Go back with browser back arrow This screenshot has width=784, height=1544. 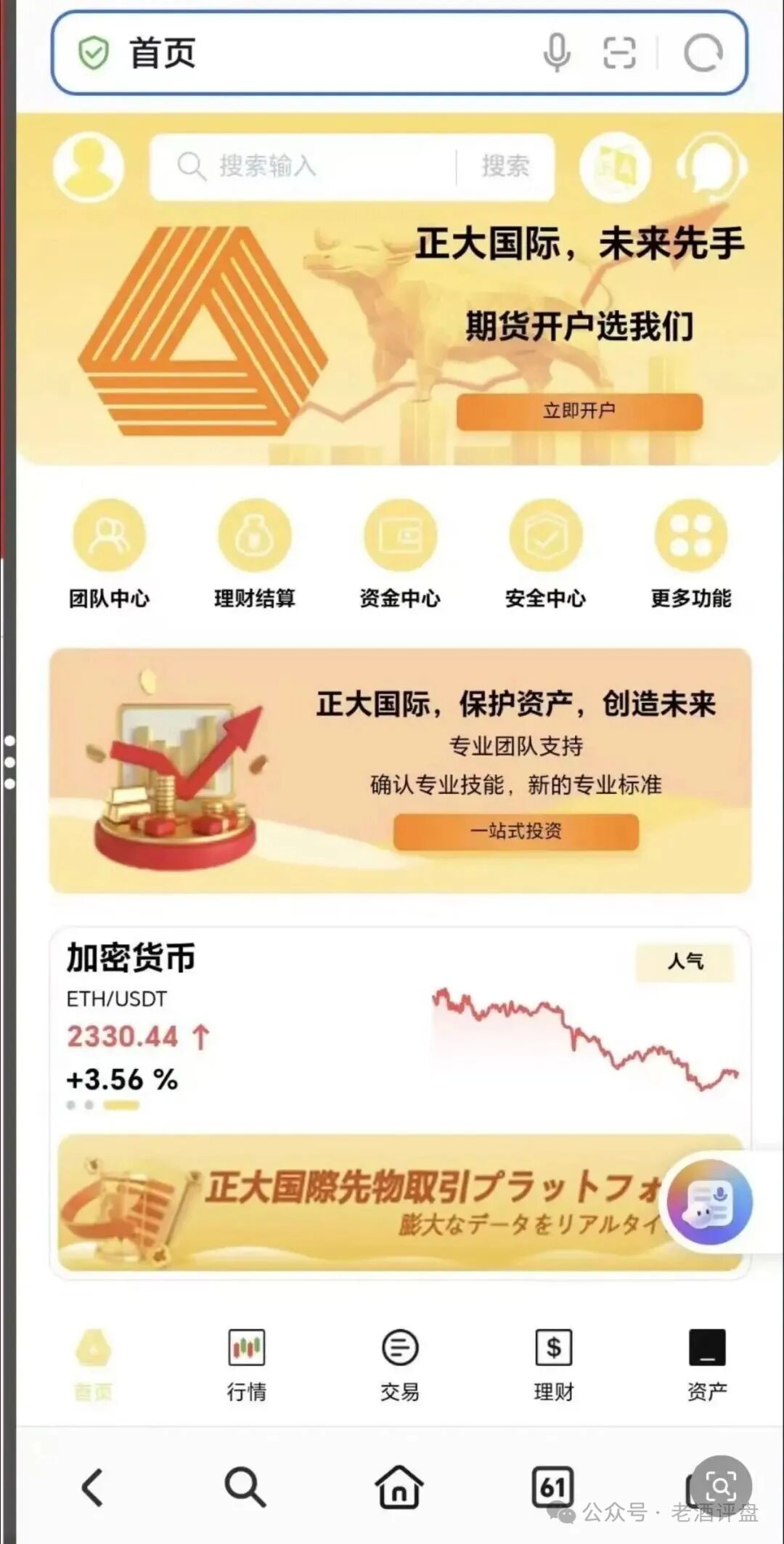93,1487
